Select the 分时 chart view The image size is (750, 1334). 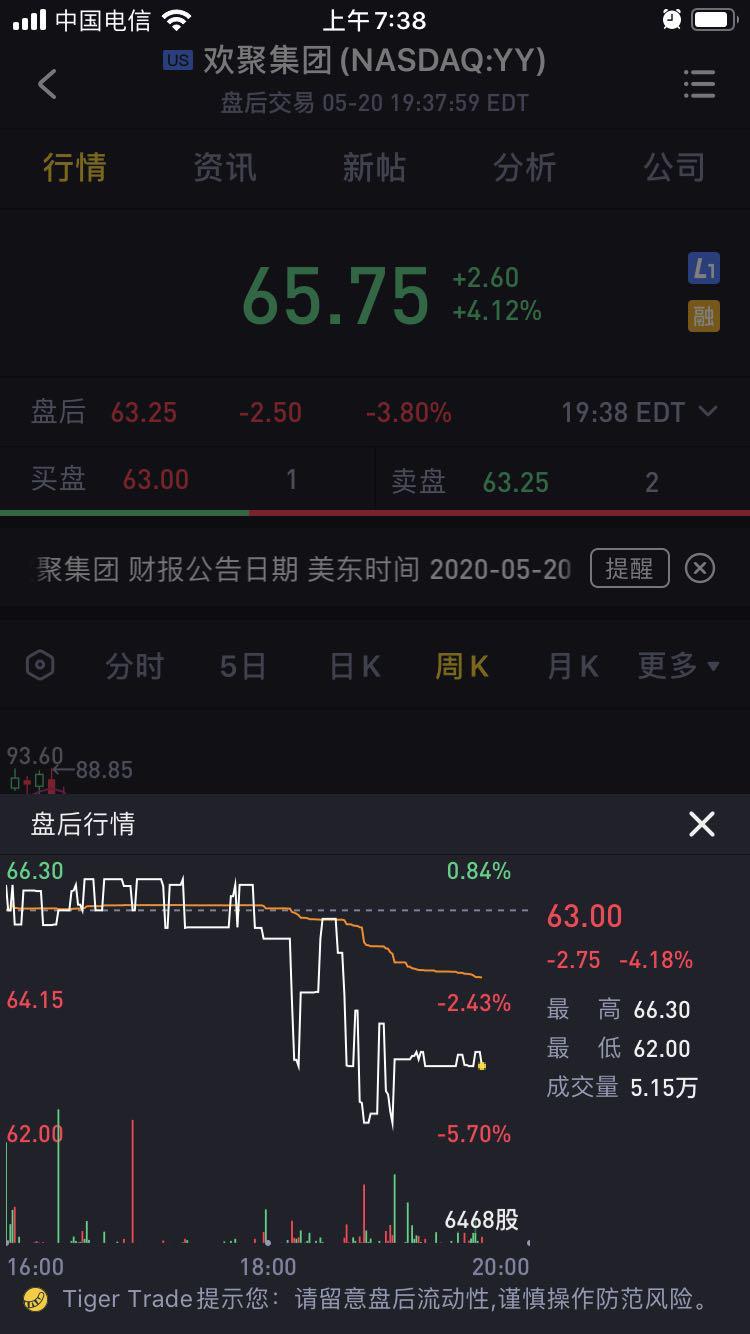tap(134, 666)
